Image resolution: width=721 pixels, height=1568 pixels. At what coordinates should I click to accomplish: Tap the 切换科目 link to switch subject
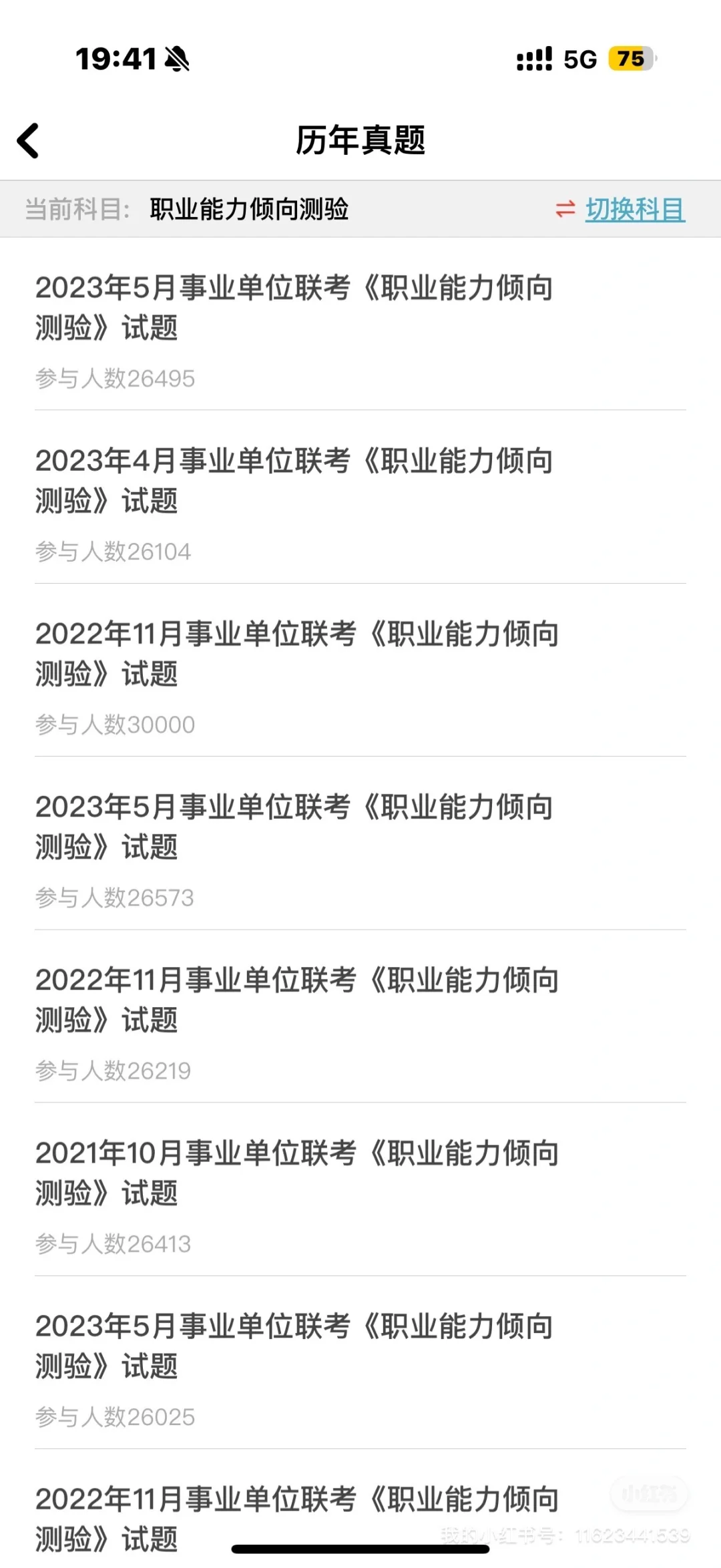[x=634, y=210]
